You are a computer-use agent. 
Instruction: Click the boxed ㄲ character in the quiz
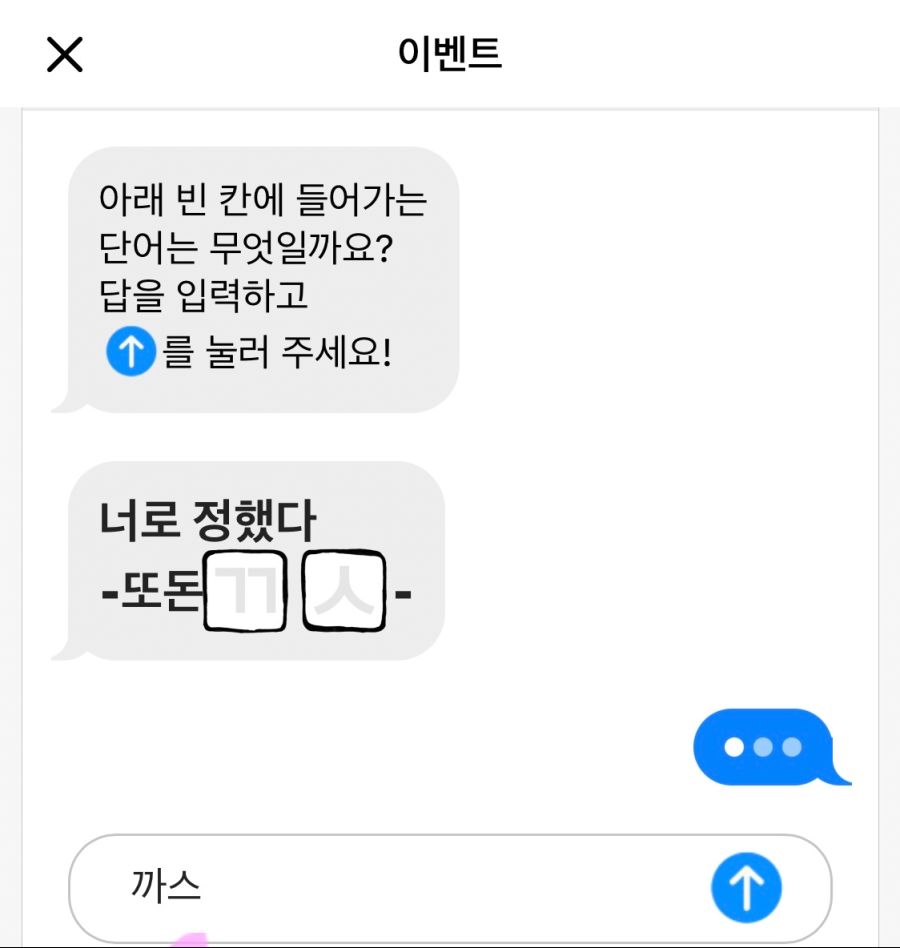coord(245,590)
